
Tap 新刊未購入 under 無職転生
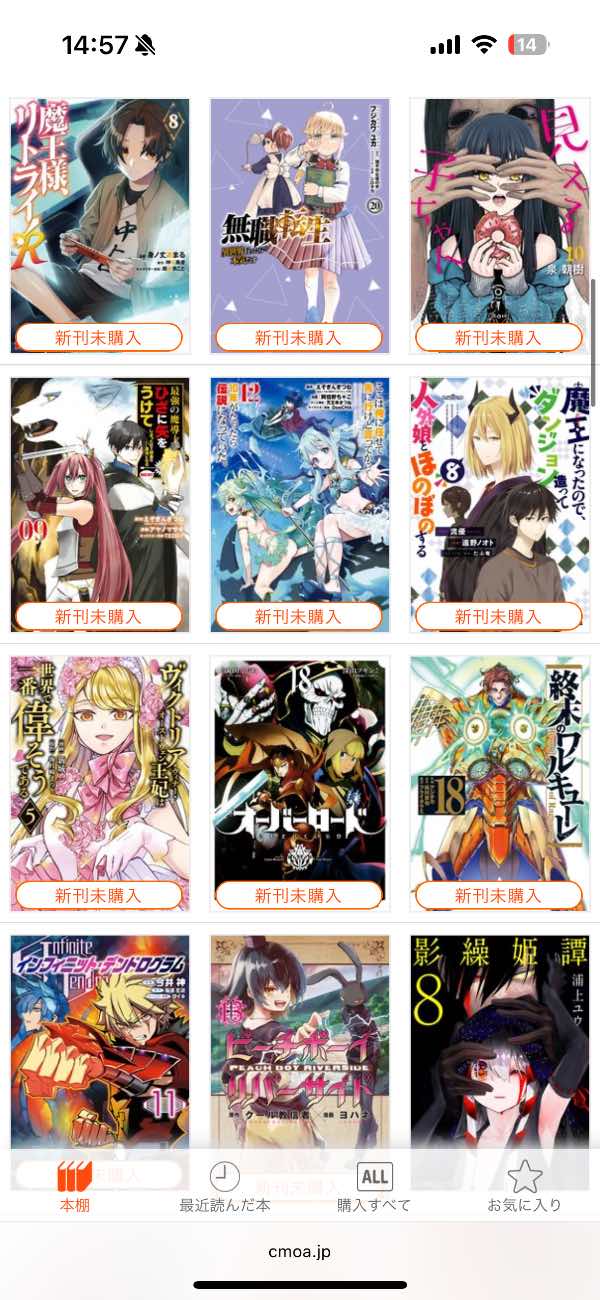[299, 337]
